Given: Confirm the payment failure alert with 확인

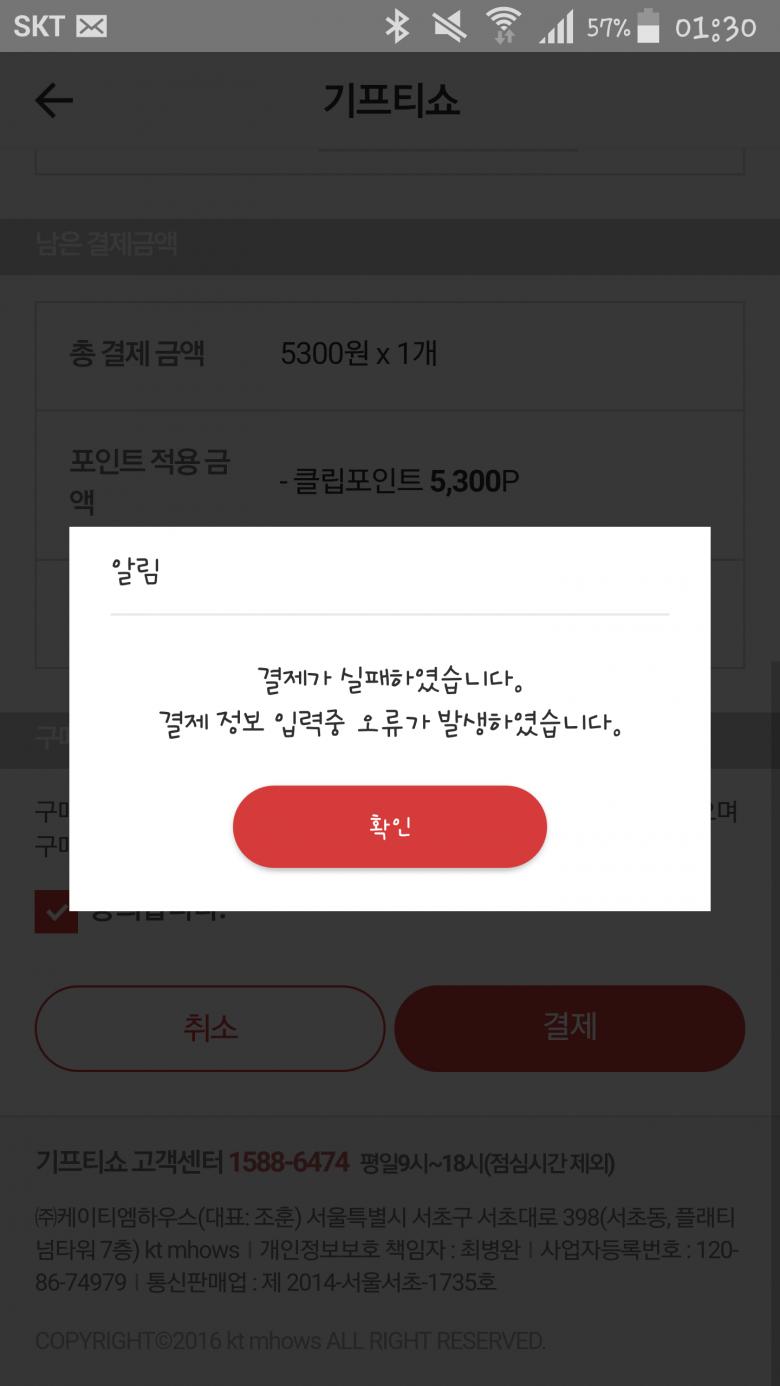Looking at the screenshot, I should (389, 826).
